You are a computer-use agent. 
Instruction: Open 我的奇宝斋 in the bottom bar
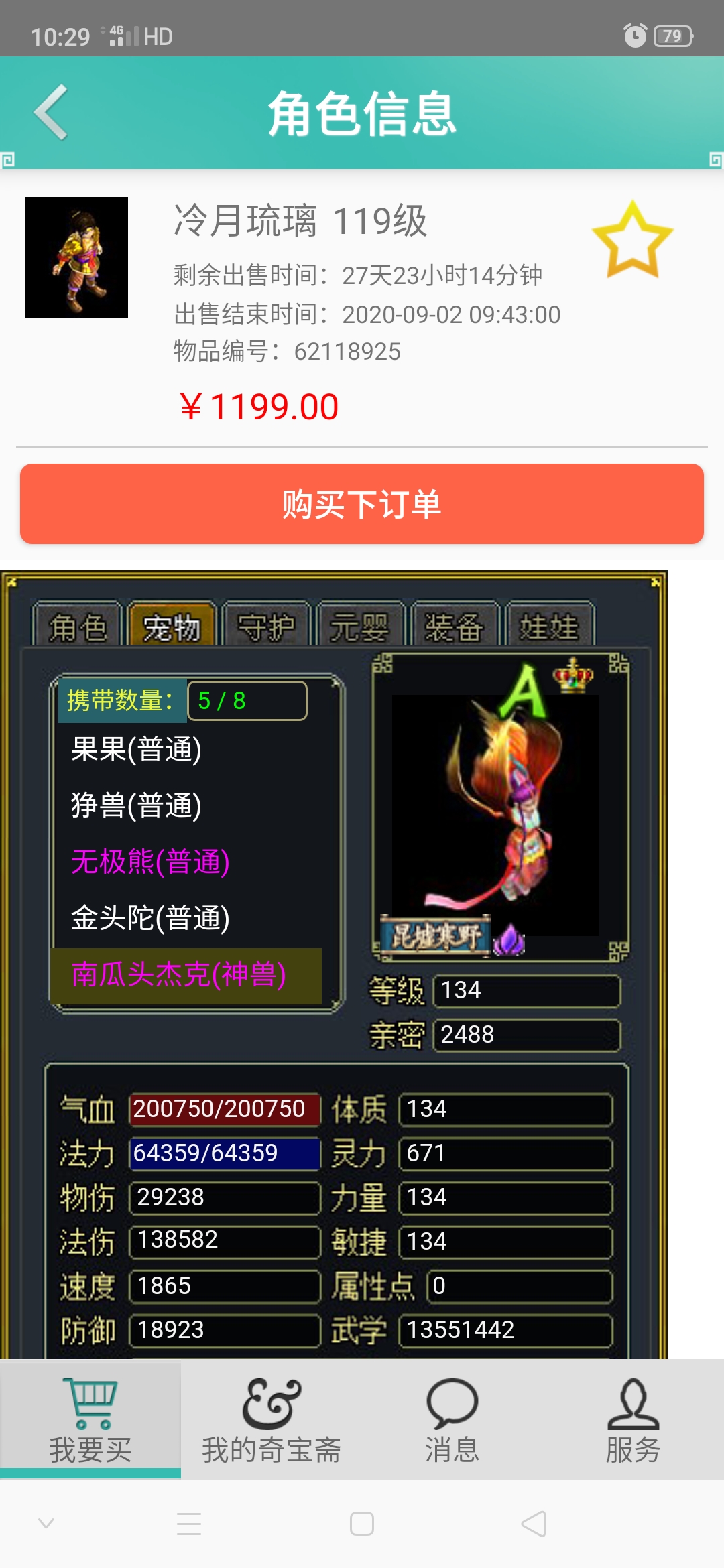[271, 1421]
